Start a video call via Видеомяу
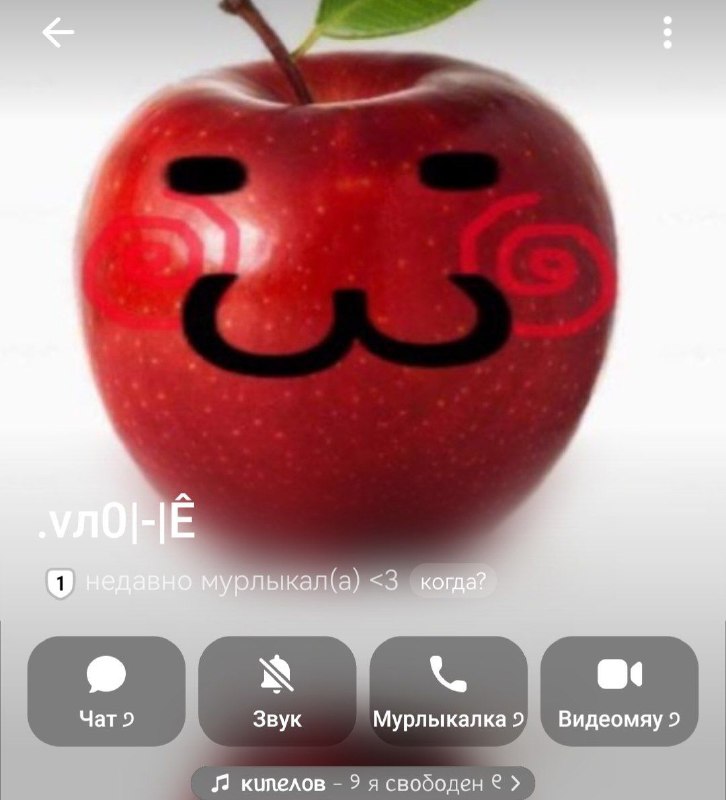The height and width of the screenshot is (800, 726). [619, 691]
